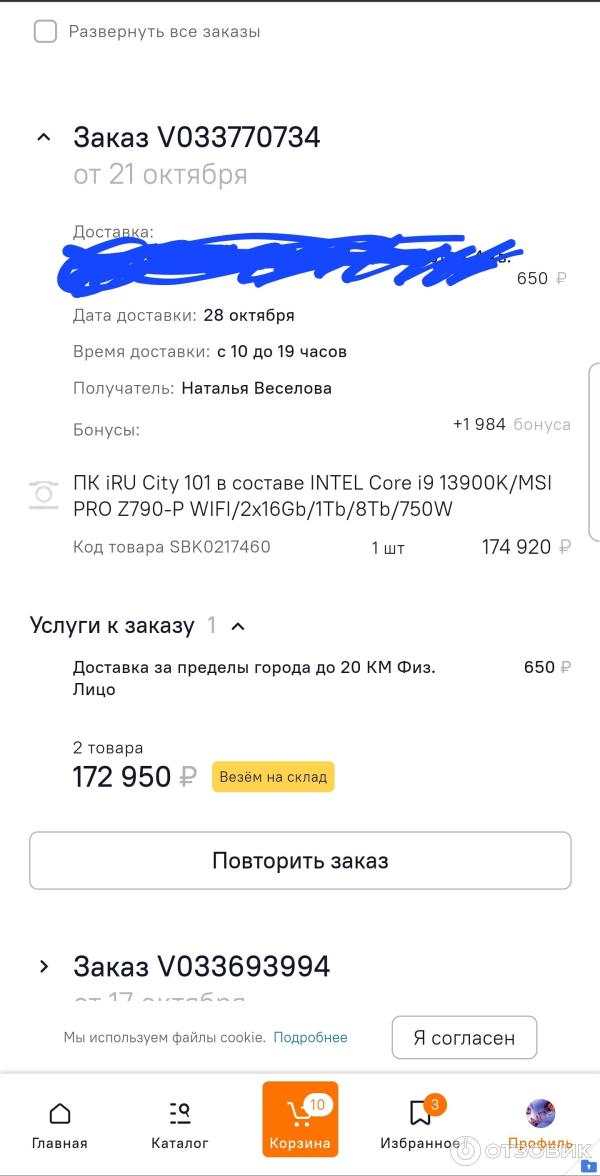Switch to the Профиль tab

coord(540,1124)
